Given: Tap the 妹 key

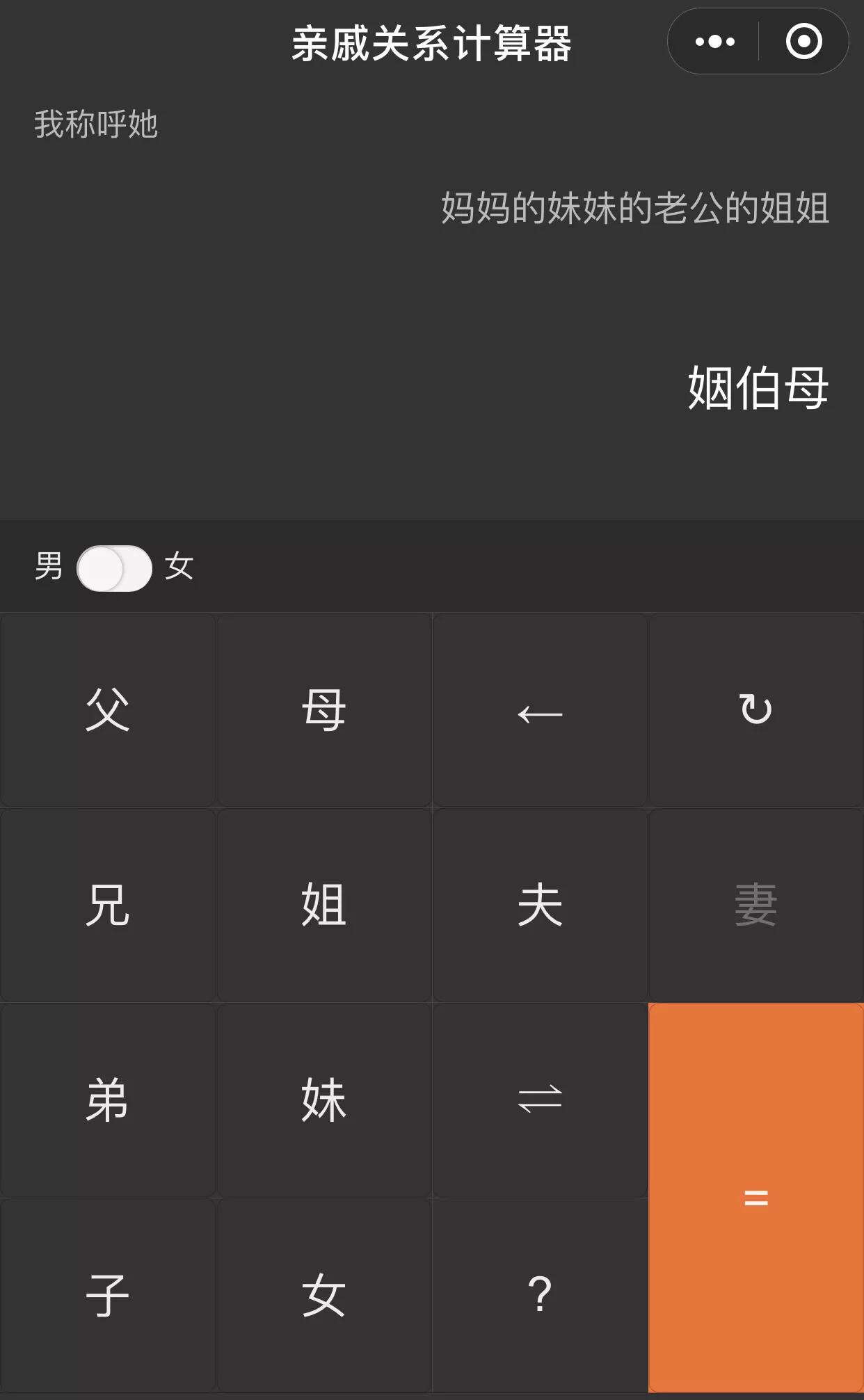Looking at the screenshot, I should click(324, 1100).
